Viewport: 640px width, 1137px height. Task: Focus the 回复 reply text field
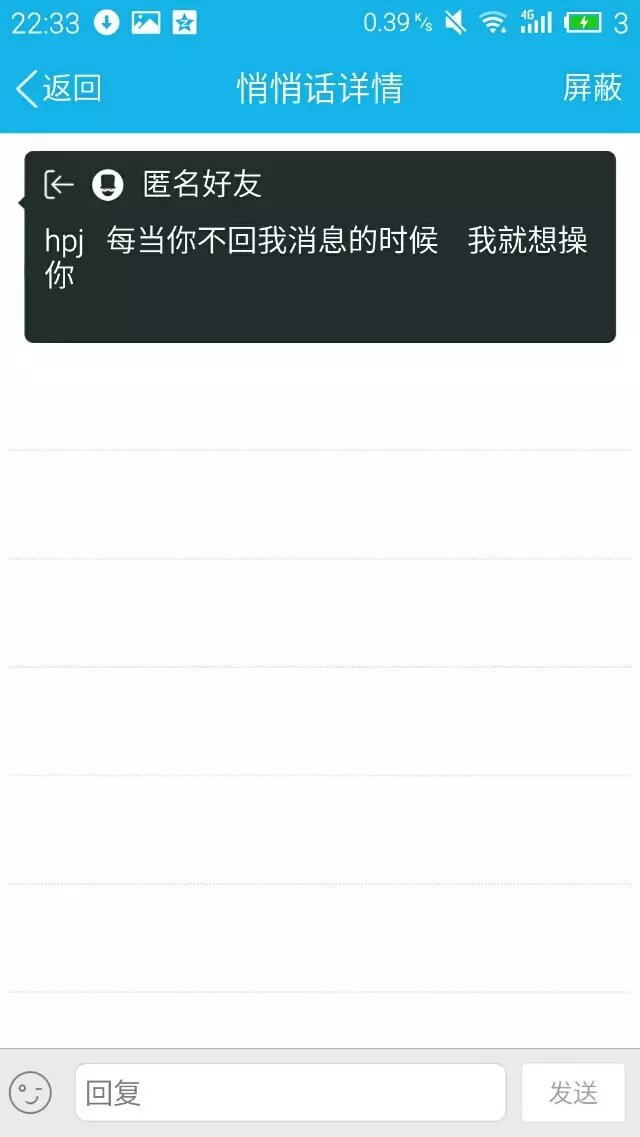click(x=290, y=1092)
